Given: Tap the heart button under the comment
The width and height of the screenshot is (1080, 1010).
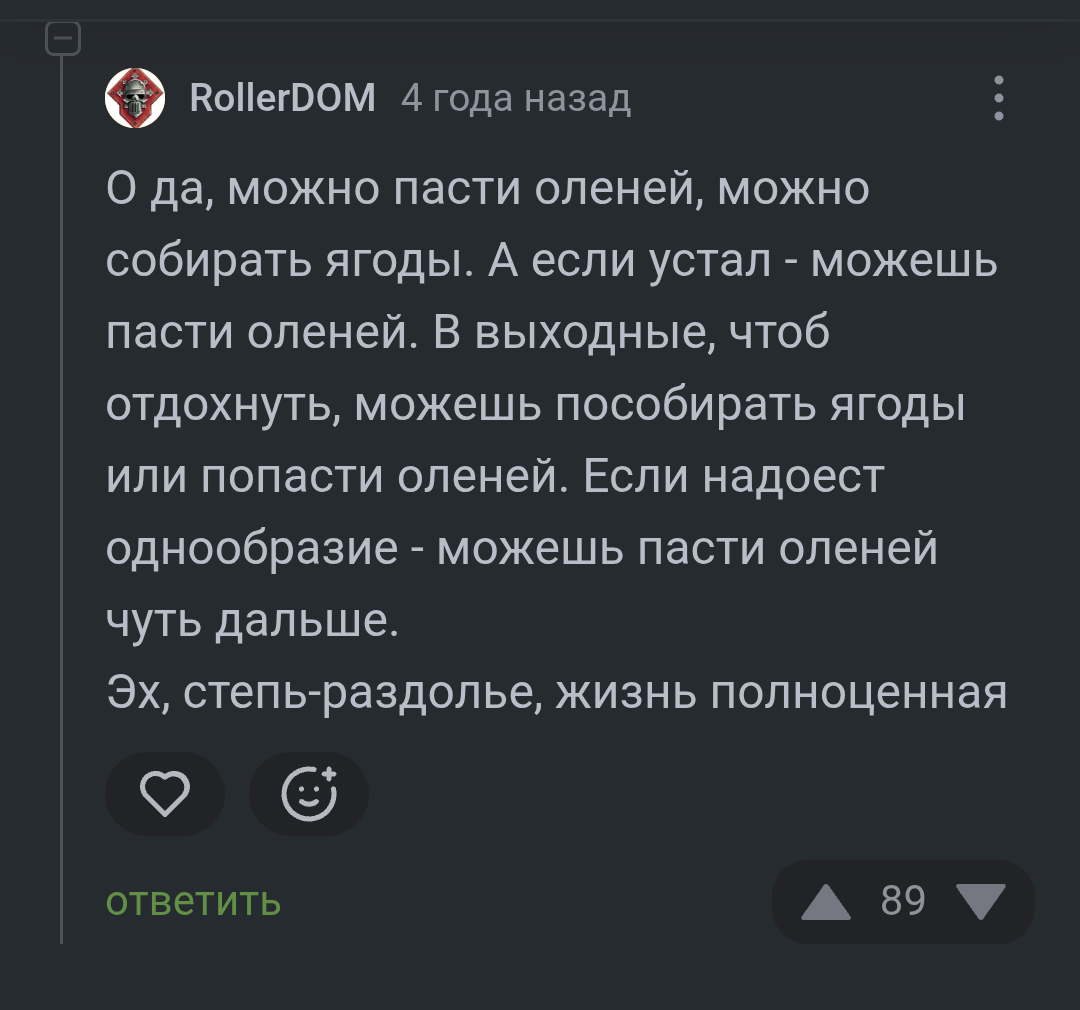Looking at the screenshot, I should (165, 794).
